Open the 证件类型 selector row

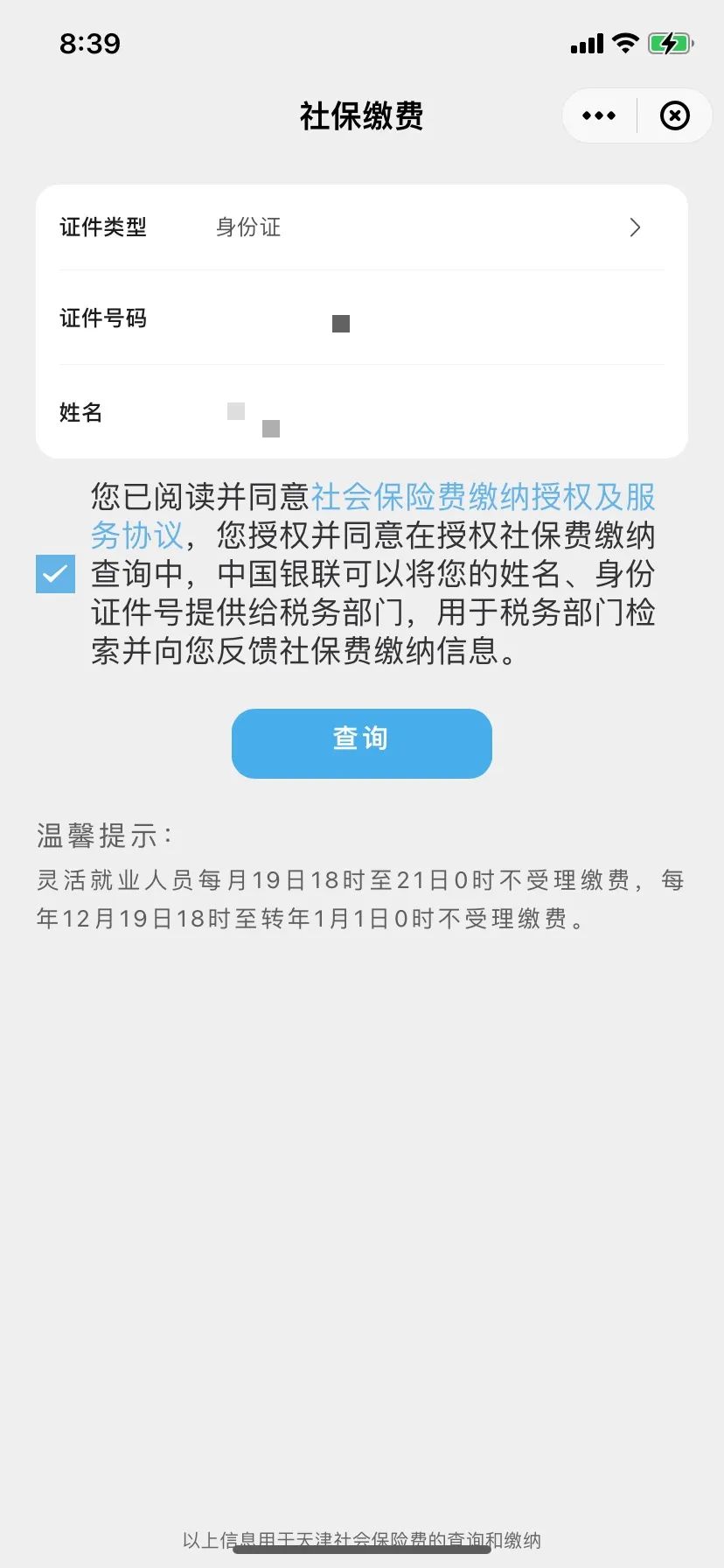click(362, 227)
